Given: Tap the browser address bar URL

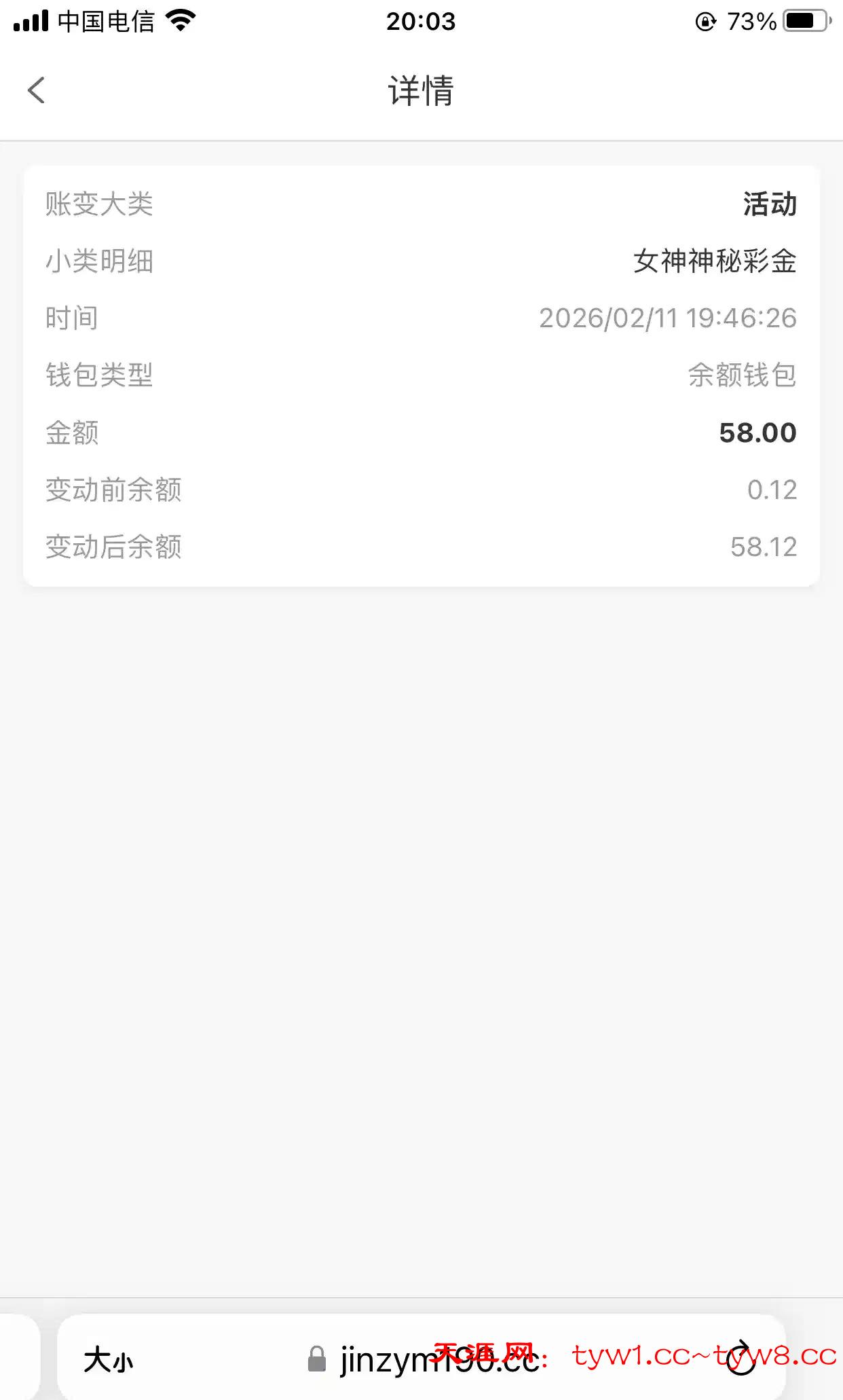Looking at the screenshot, I should (x=434, y=1360).
